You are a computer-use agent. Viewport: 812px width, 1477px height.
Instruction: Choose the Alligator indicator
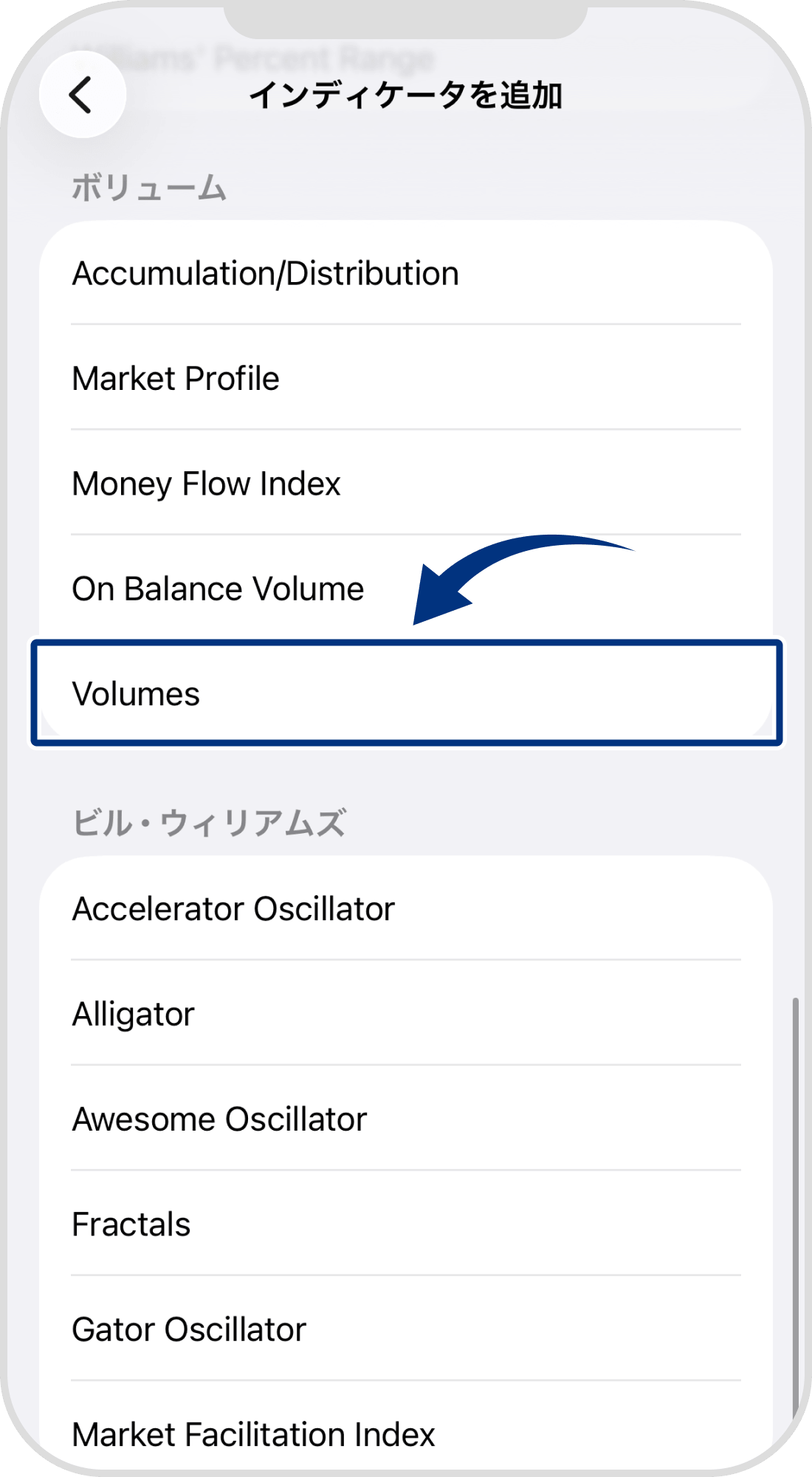(x=134, y=1014)
